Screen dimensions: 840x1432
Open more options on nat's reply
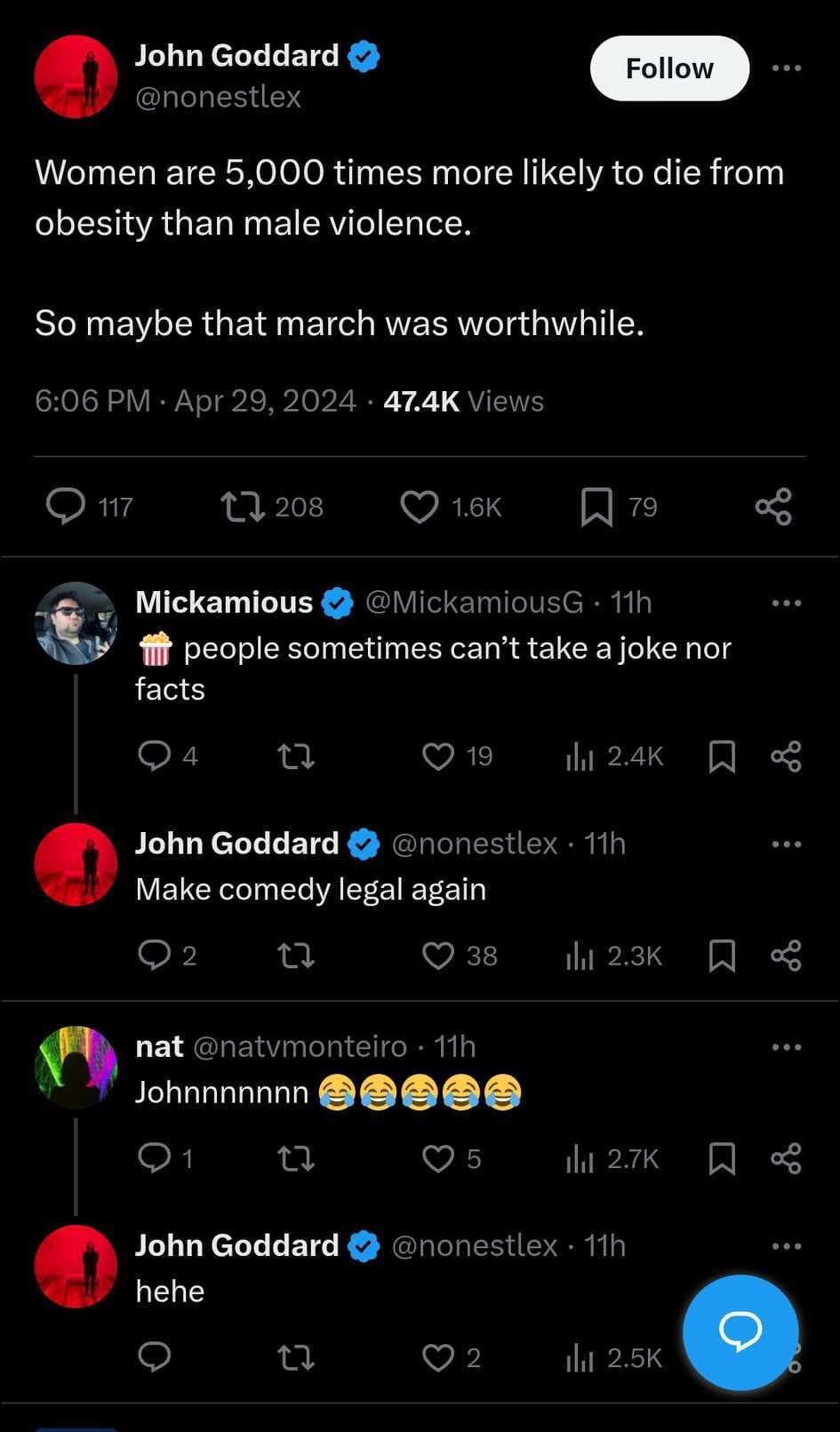click(786, 1047)
